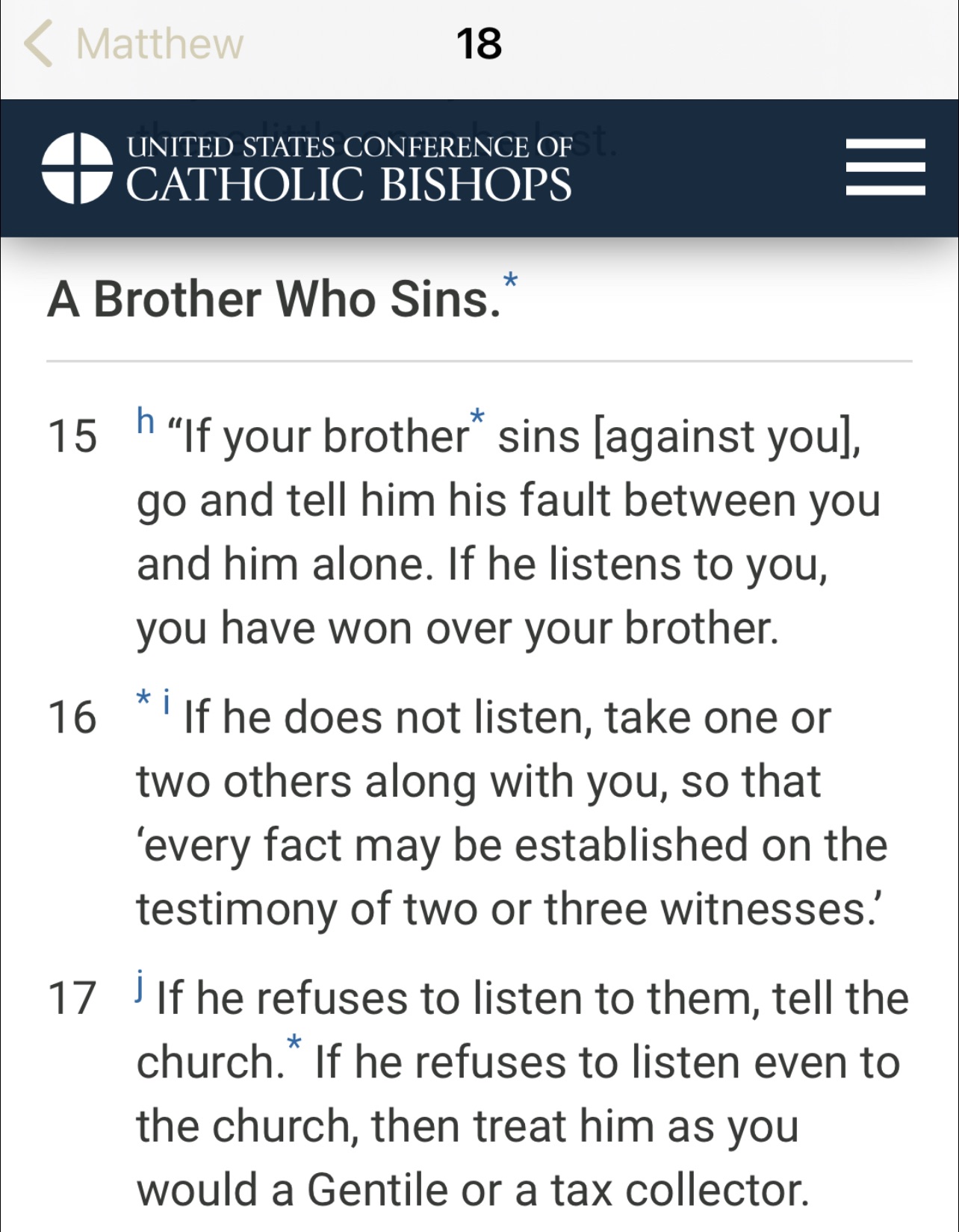Open footnote asterisk after 'A Brother Who Sins.'
This screenshot has width=959, height=1232.
point(510,282)
